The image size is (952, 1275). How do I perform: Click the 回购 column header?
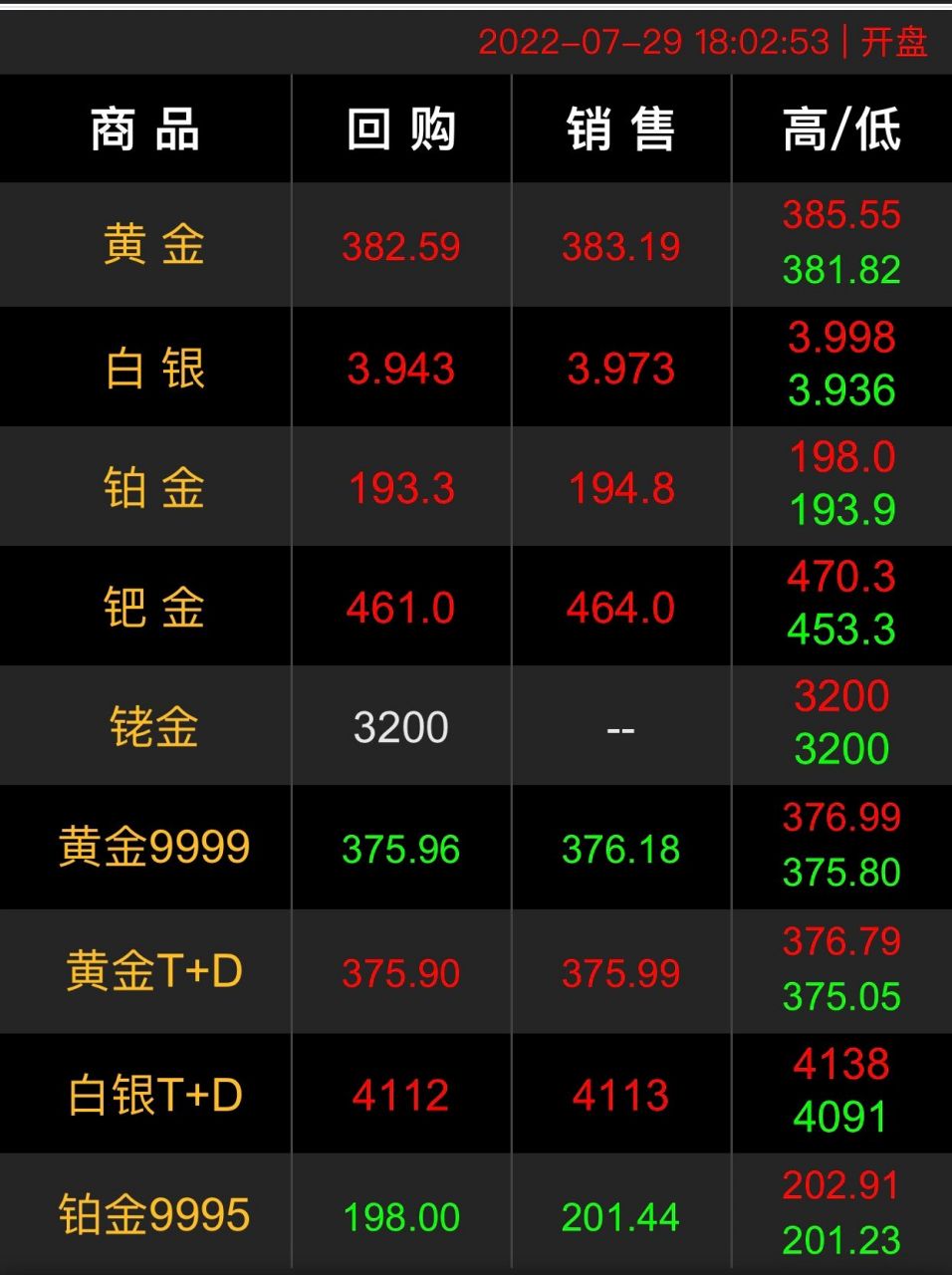point(399,127)
